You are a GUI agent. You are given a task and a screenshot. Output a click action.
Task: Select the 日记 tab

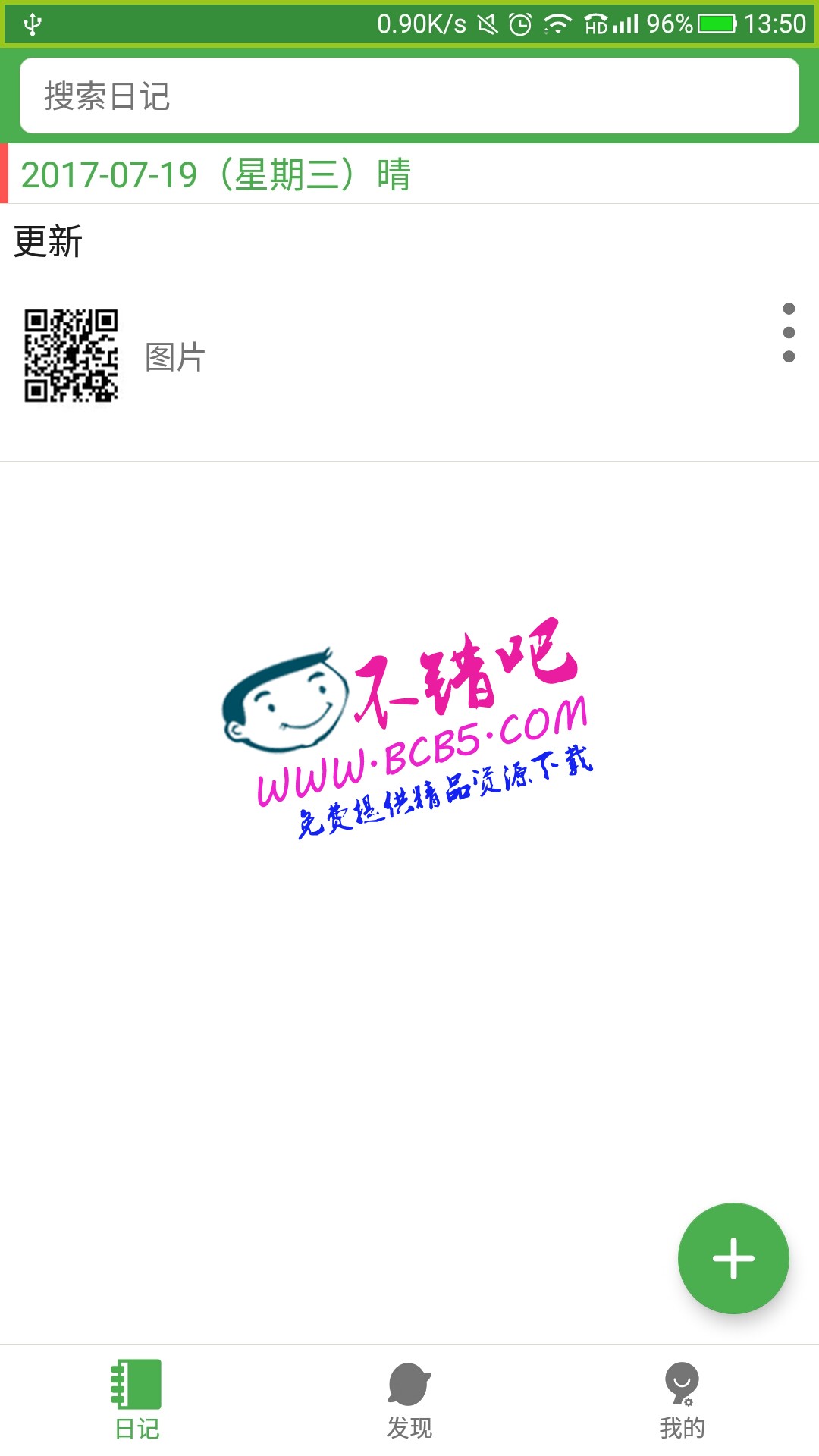point(136,1399)
